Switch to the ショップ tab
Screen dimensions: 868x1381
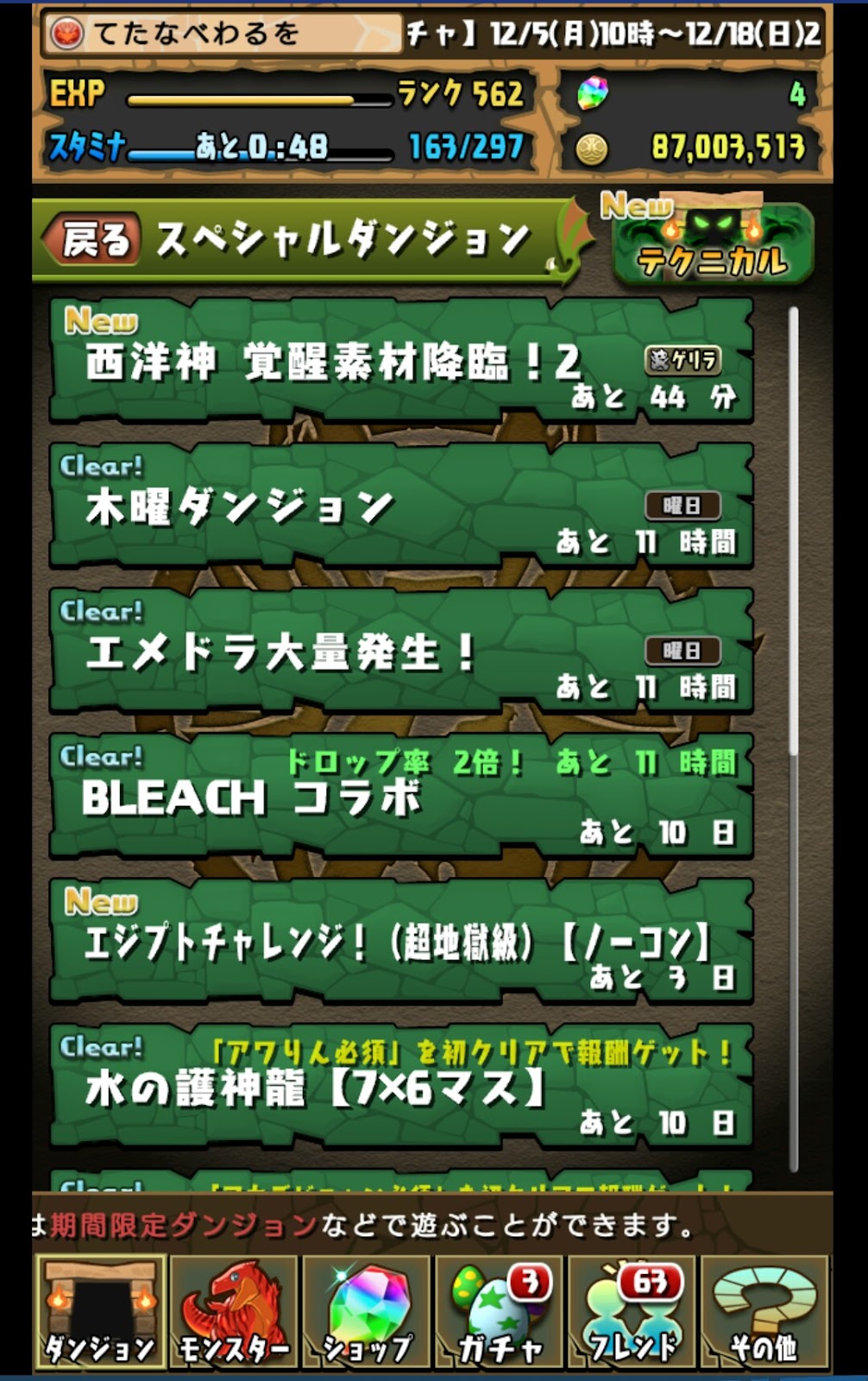pyautogui.click(x=366, y=1312)
